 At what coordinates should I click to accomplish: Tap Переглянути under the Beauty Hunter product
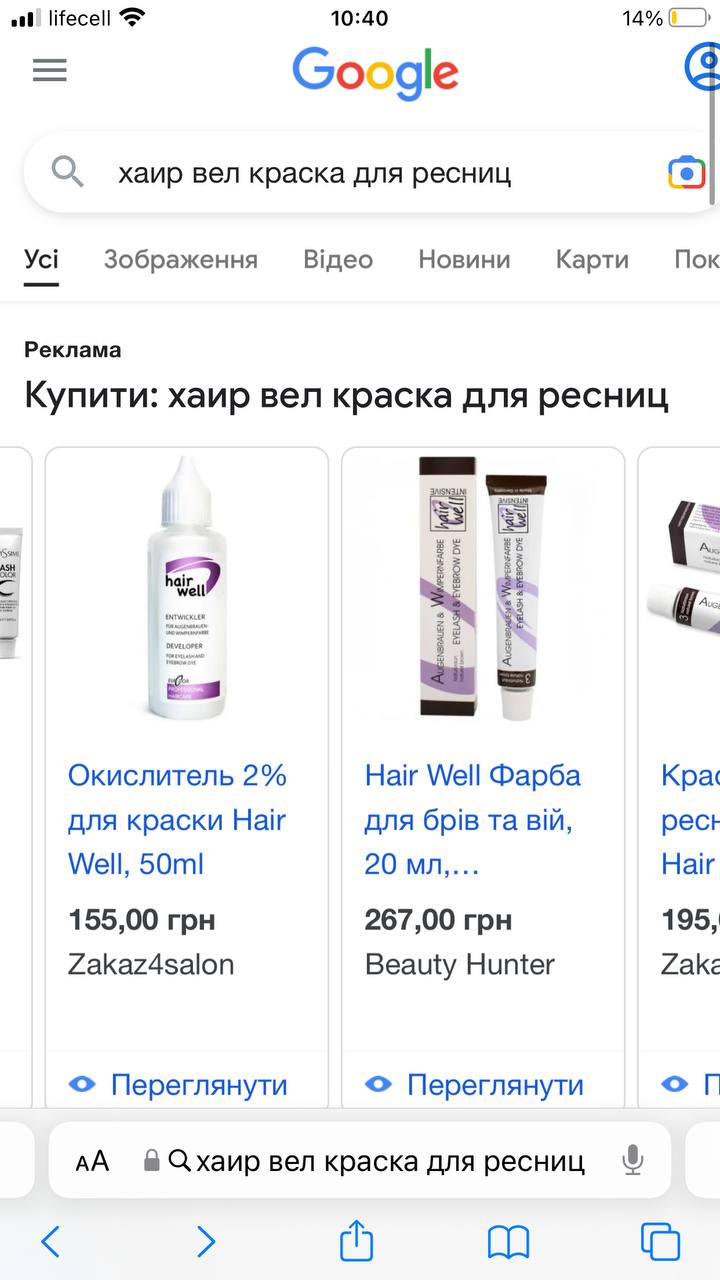pyautogui.click(x=475, y=1085)
